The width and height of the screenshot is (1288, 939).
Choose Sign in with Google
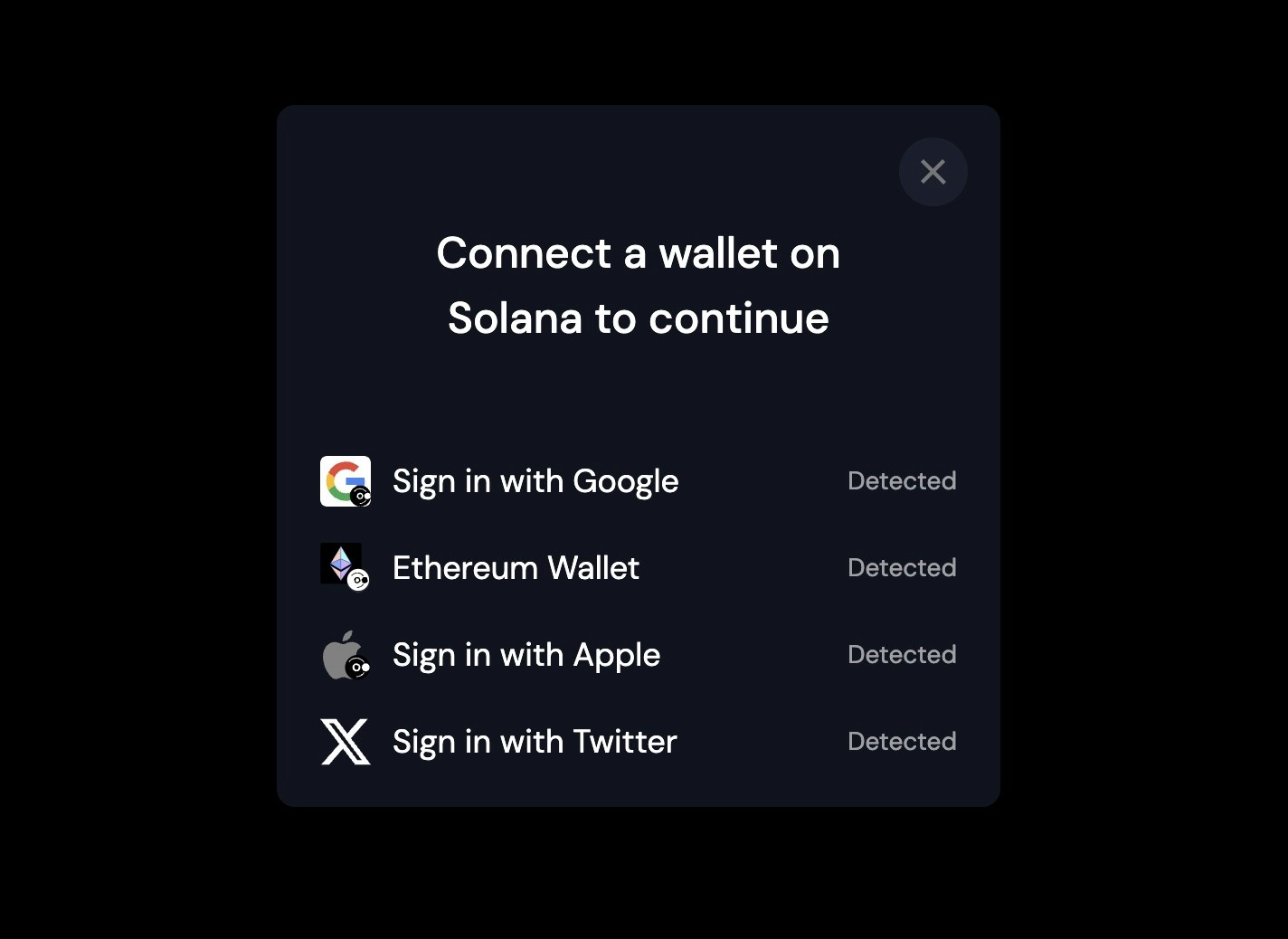535,481
